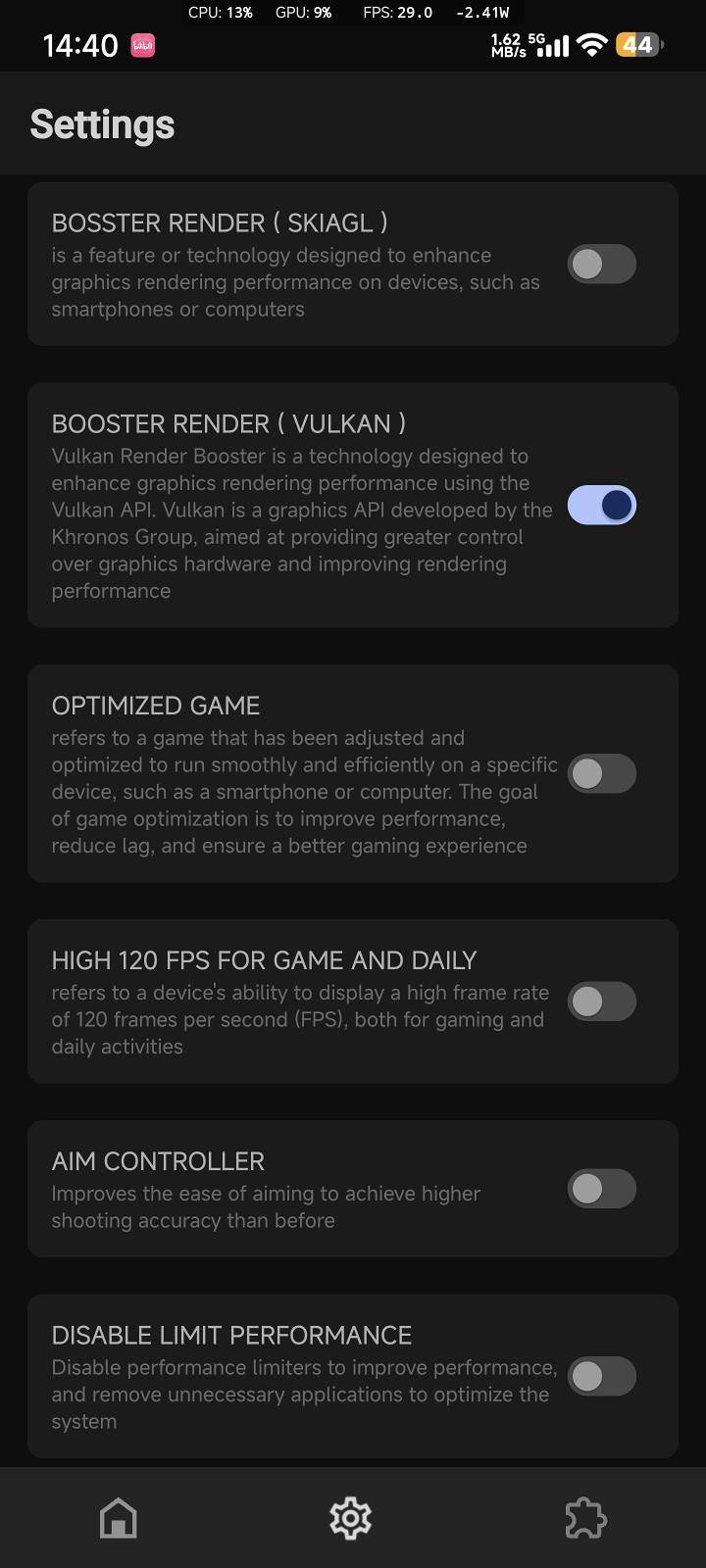
Task: Enable the BOSSTER RENDER (SKIAGL) switch
Action: click(601, 264)
